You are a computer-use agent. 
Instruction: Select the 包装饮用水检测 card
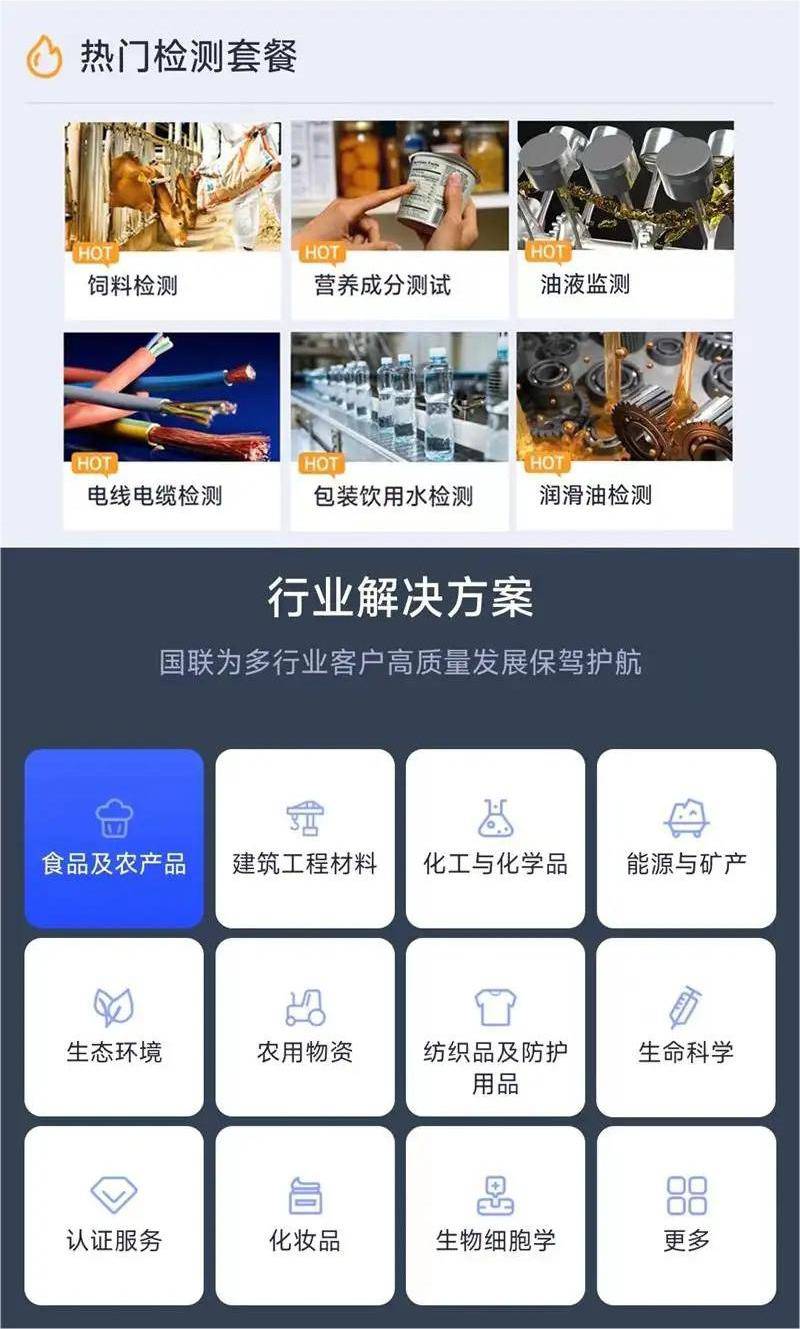[399, 431]
